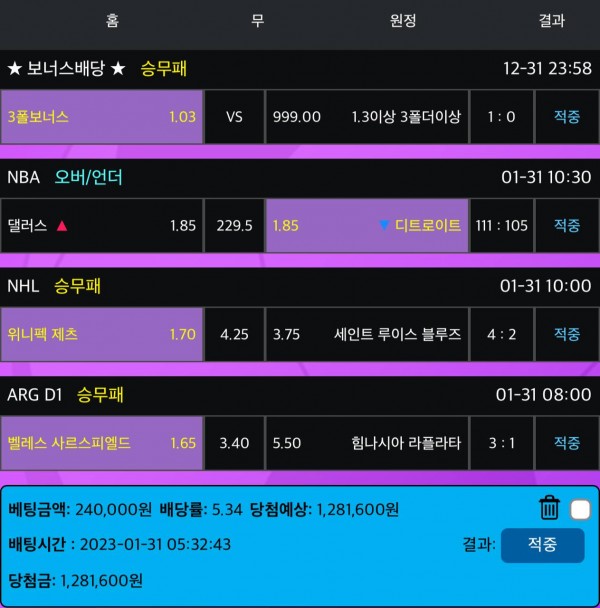This screenshot has height=608, width=600.
Task: Tick the checkbox next to the trash icon
Action: coord(580,510)
